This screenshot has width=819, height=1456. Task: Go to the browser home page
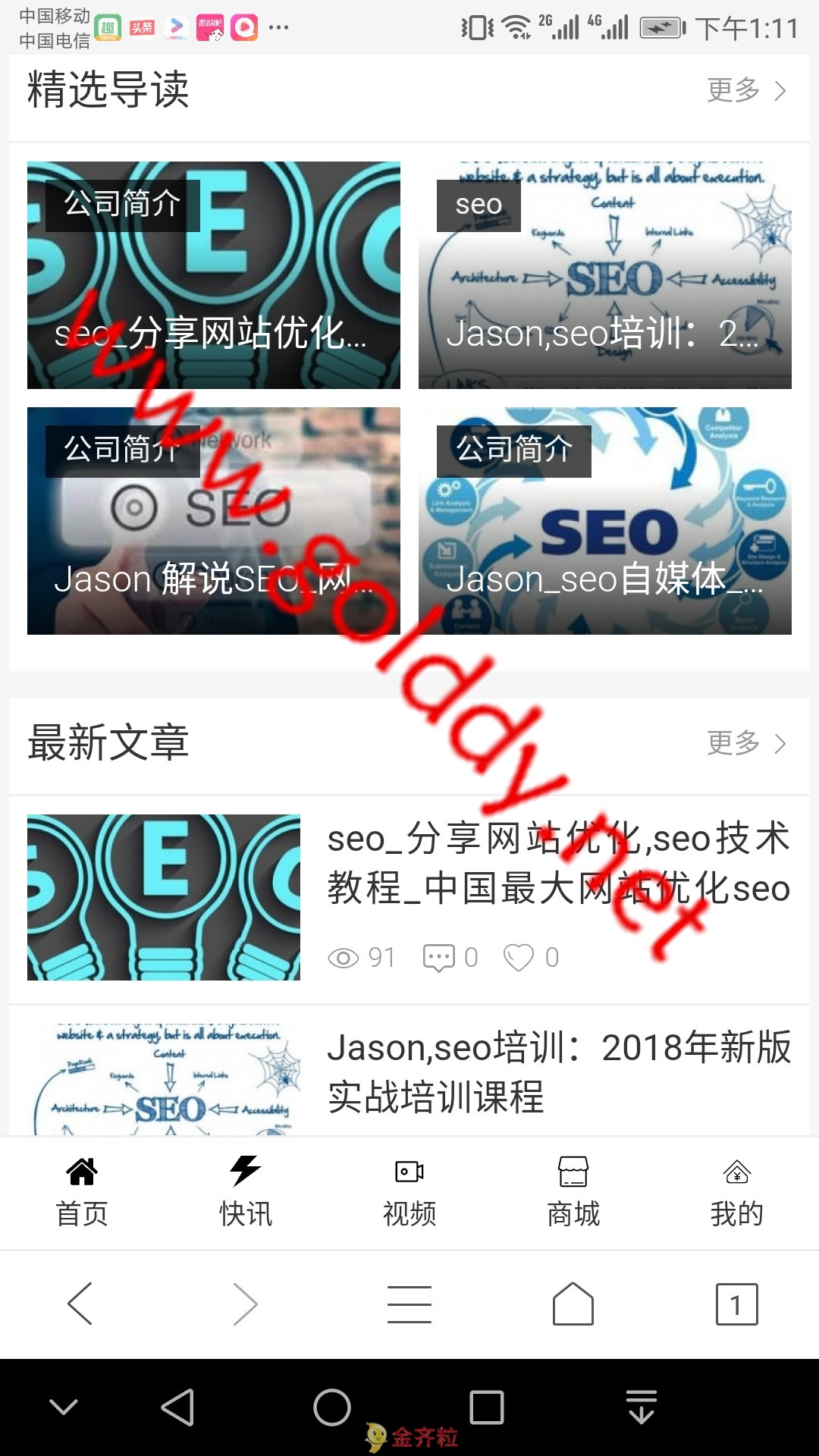[x=573, y=1304]
